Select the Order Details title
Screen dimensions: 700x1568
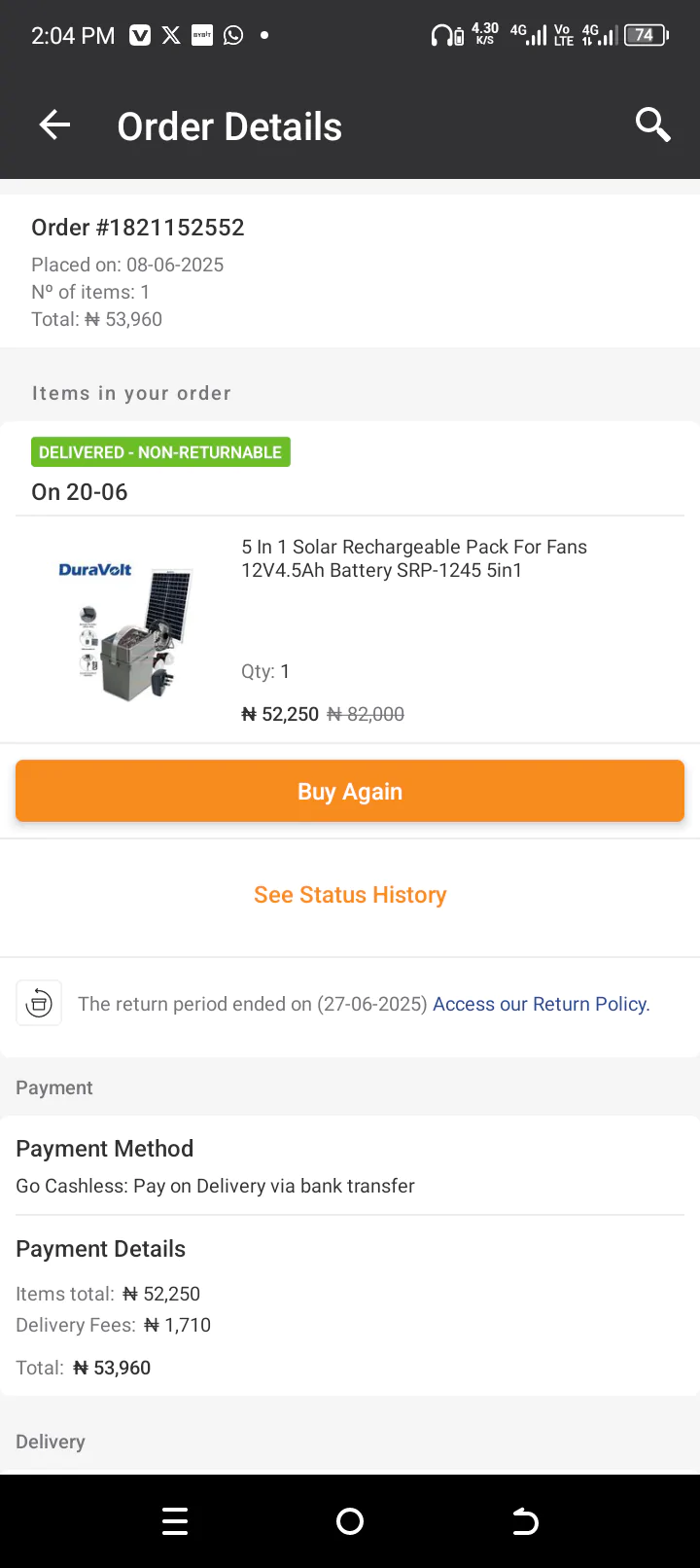tap(229, 125)
